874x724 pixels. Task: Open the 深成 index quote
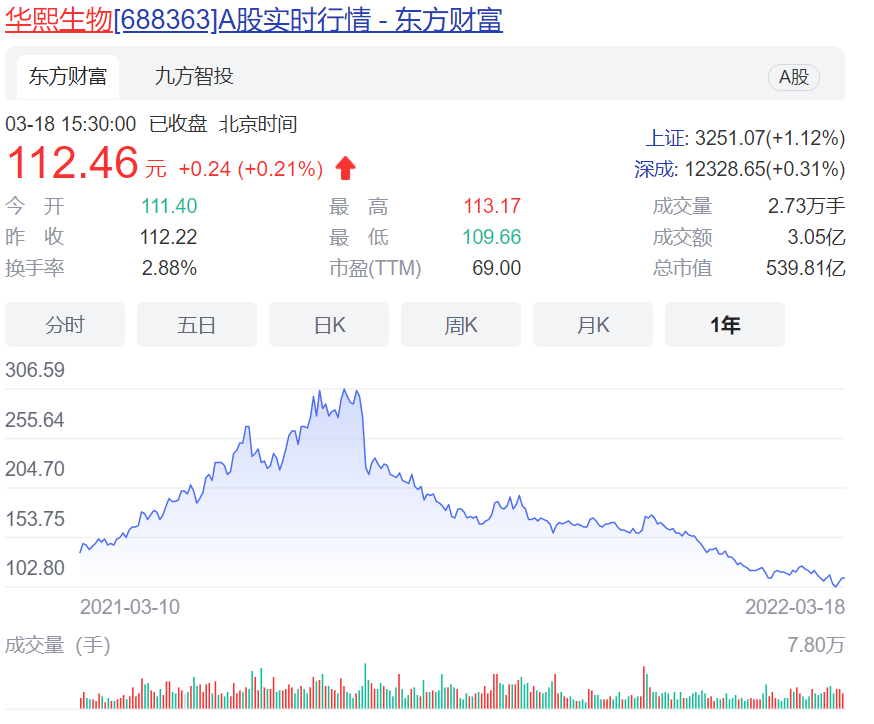(x=739, y=169)
